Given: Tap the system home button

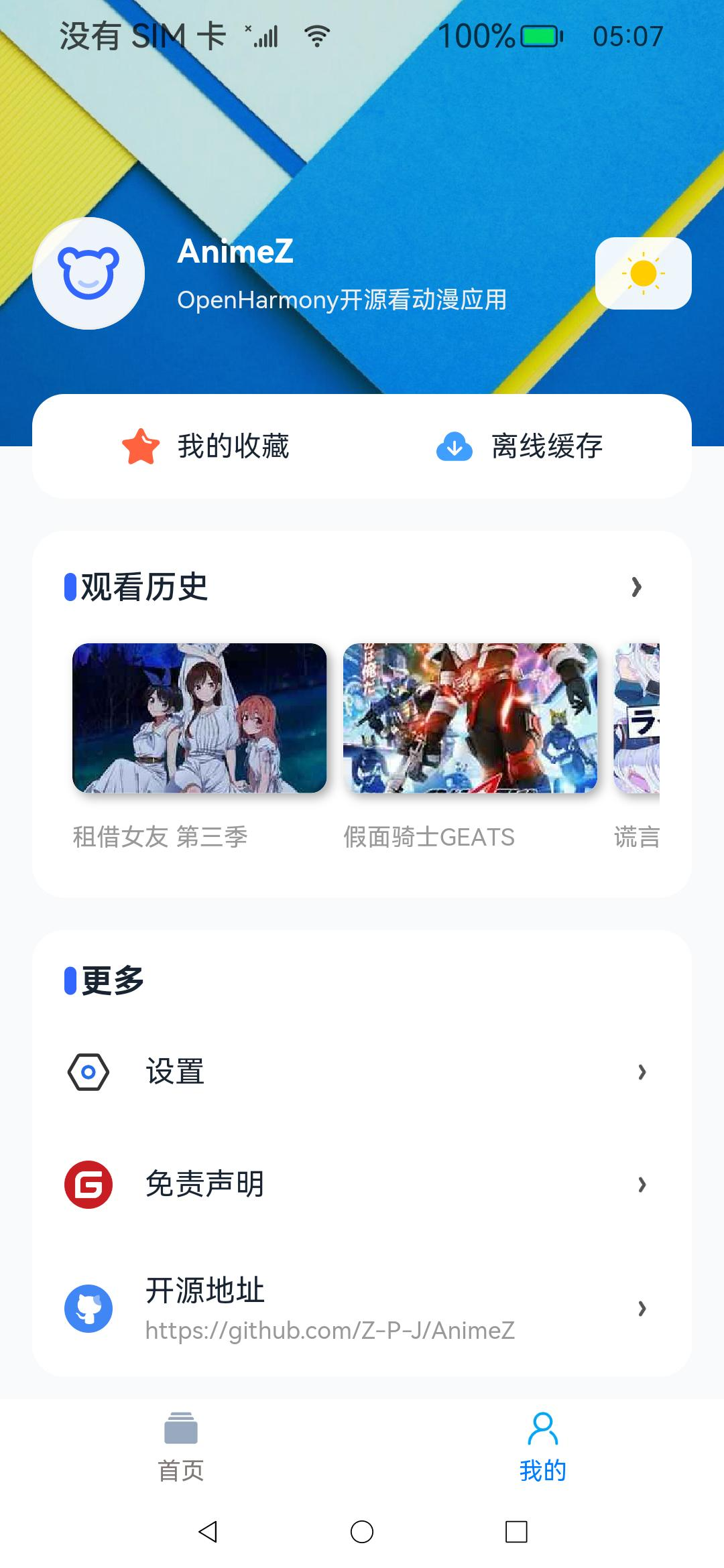Looking at the screenshot, I should pyautogui.click(x=362, y=1532).
